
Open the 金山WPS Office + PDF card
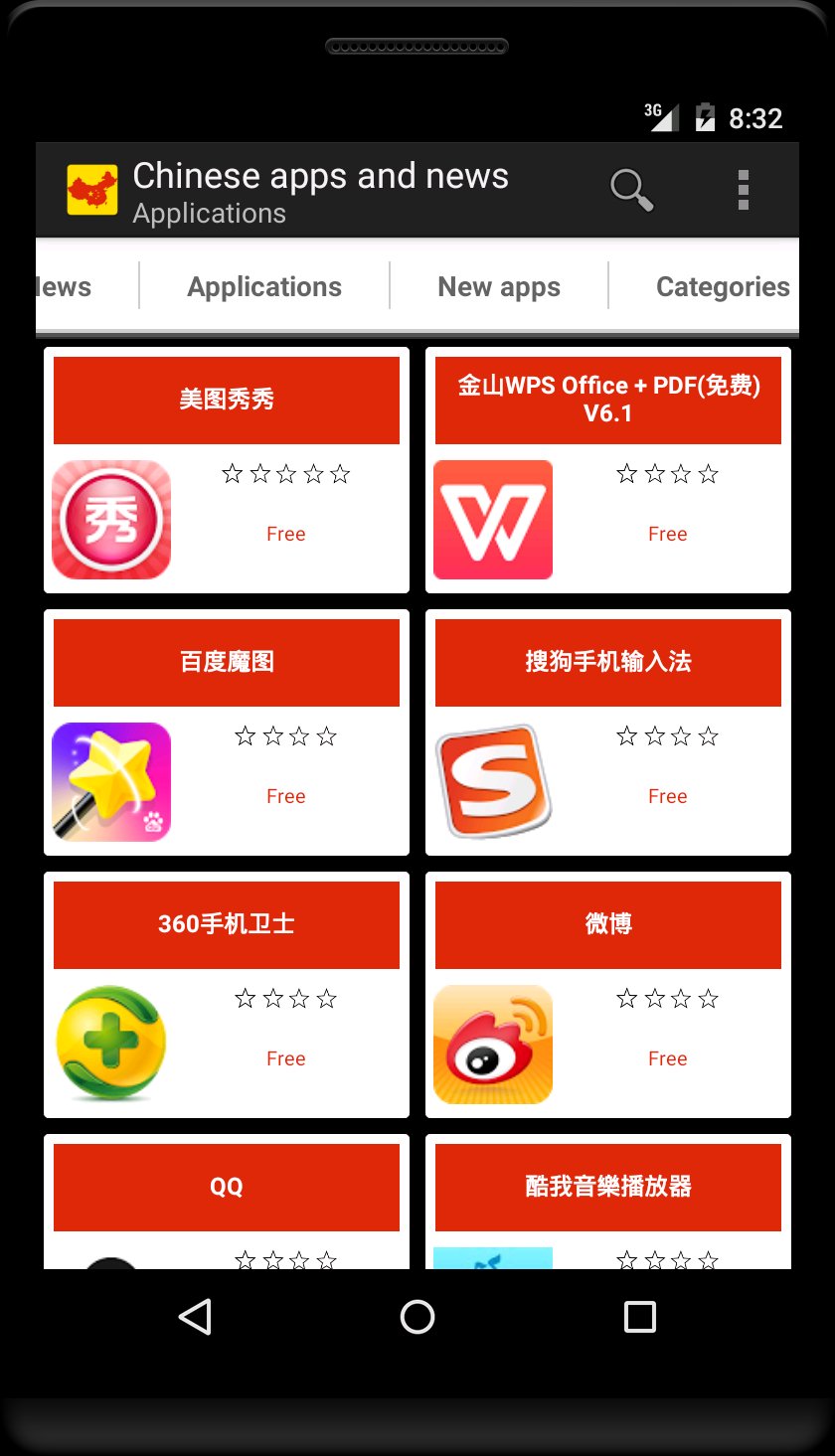coord(608,469)
